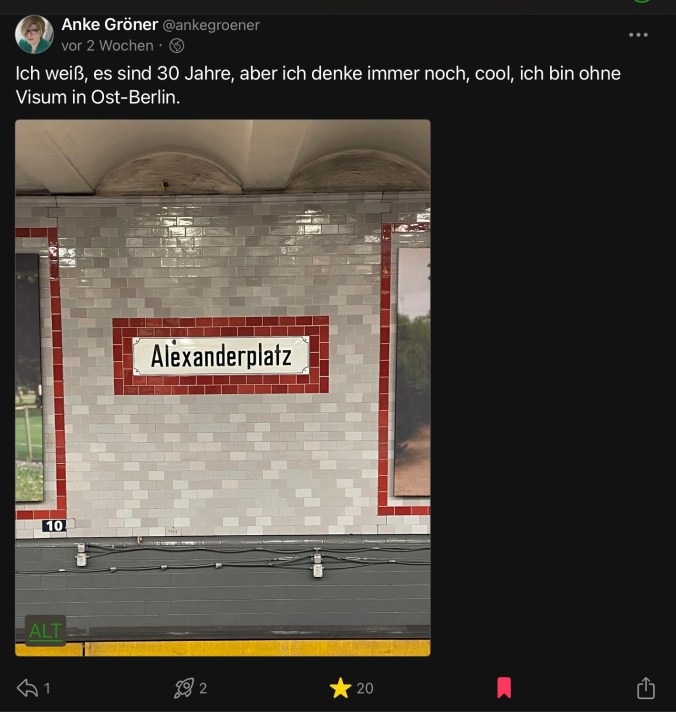Viewport: 676px width, 712px height.
Task: Remove the bookmark from this post
Action: pyautogui.click(x=504, y=688)
